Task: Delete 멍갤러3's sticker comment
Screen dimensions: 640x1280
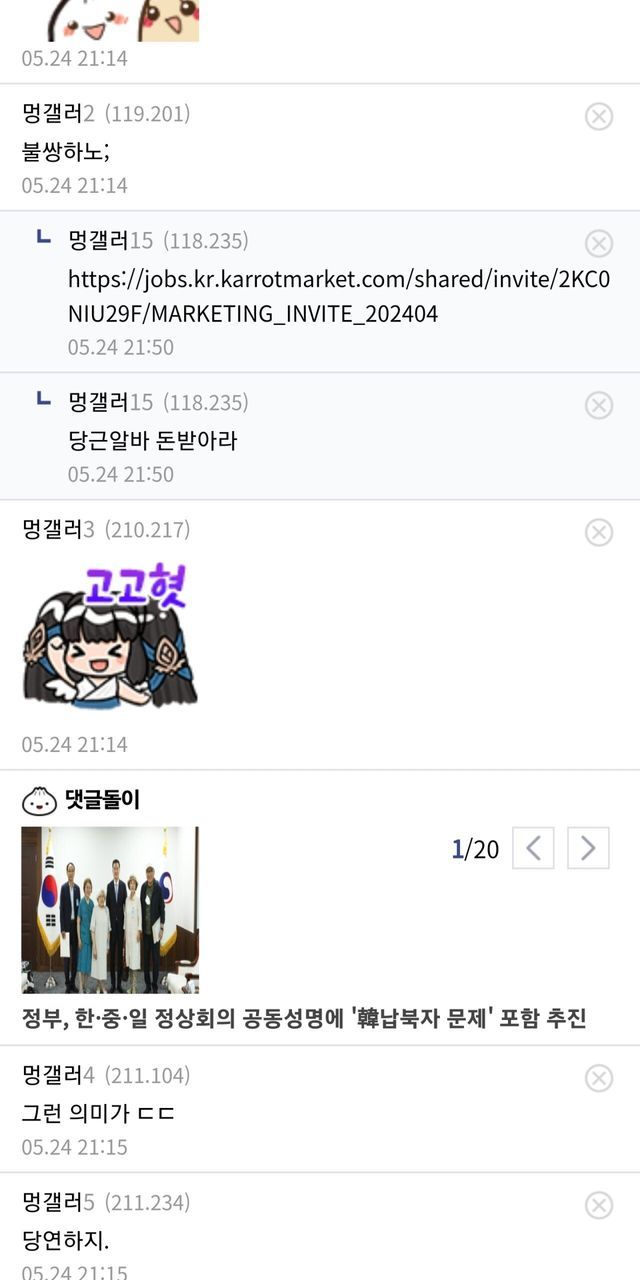Action: tap(598, 532)
